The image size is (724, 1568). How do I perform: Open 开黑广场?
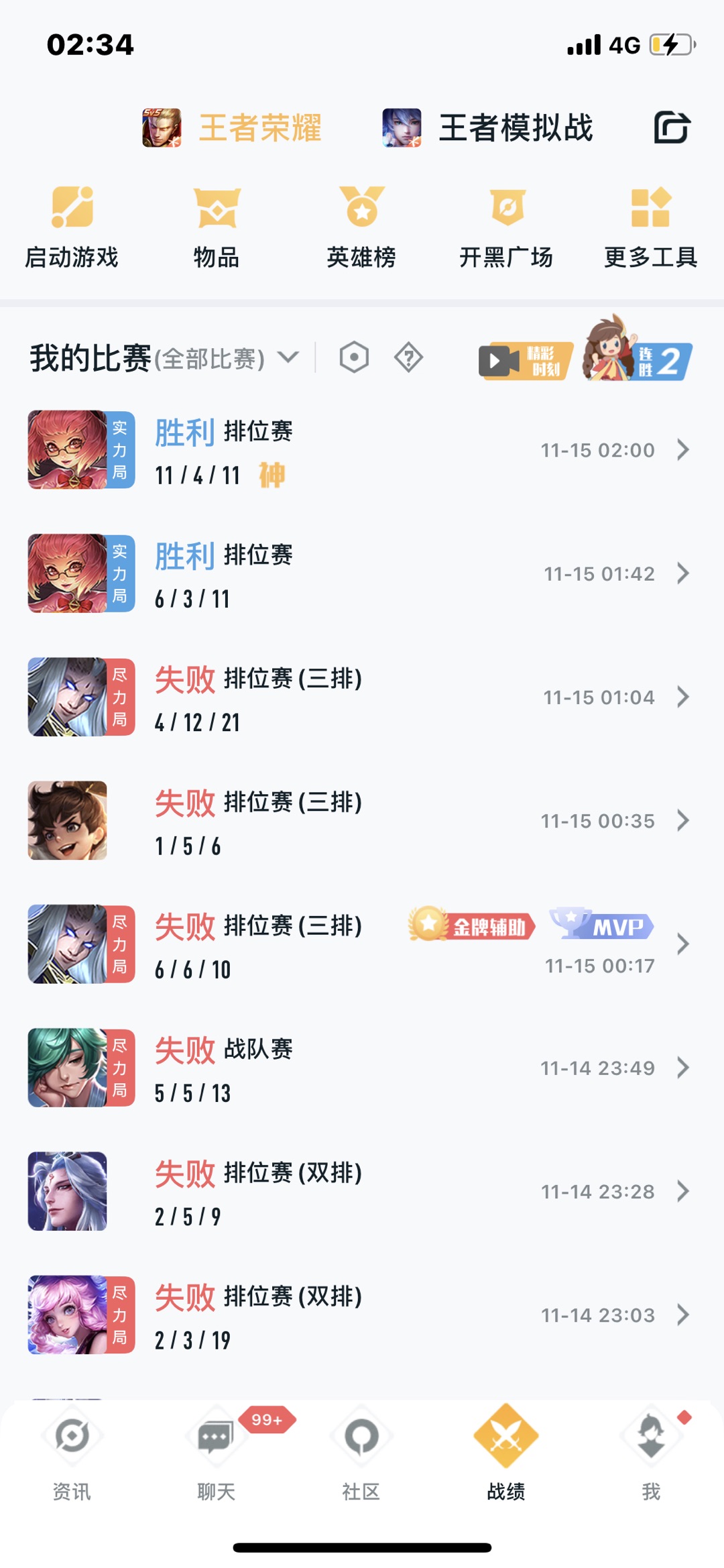tap(506, 228)
